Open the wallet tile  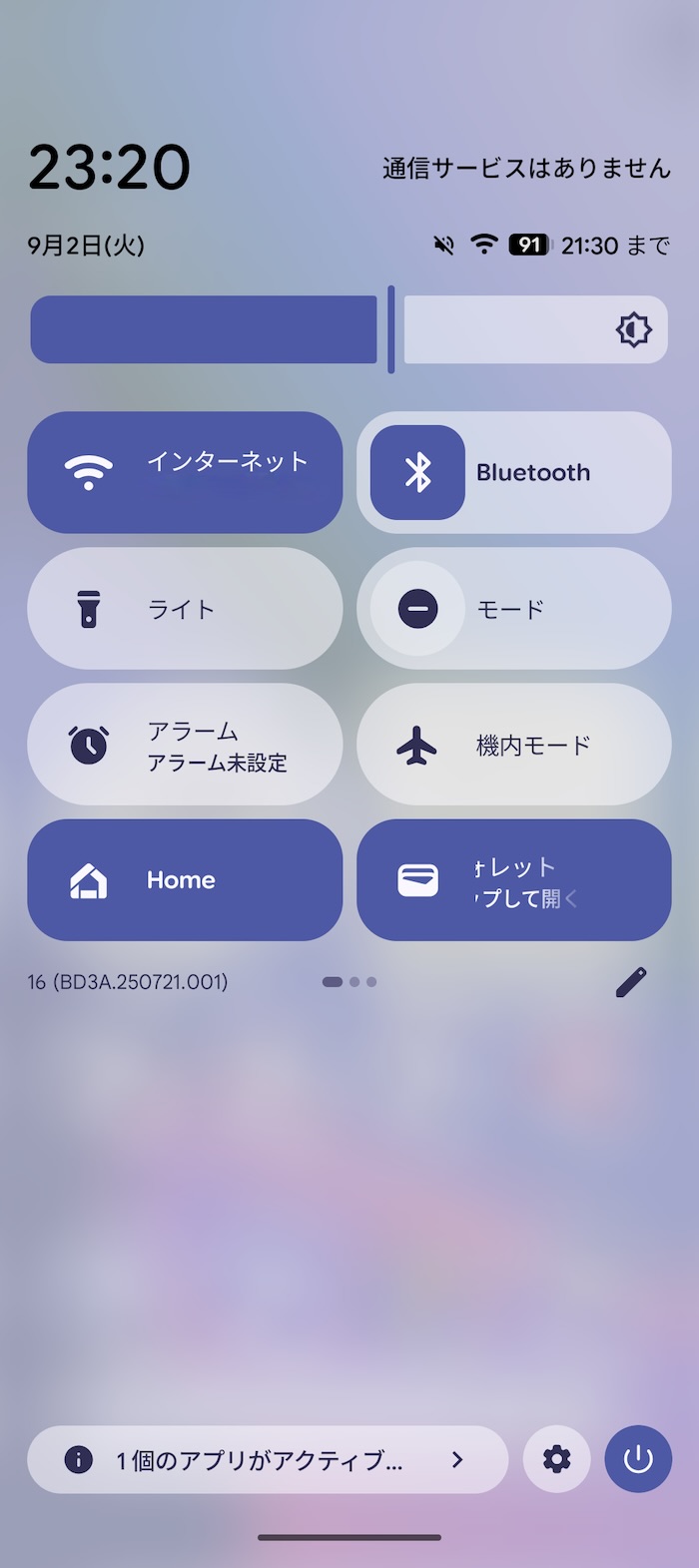(514, 880)
